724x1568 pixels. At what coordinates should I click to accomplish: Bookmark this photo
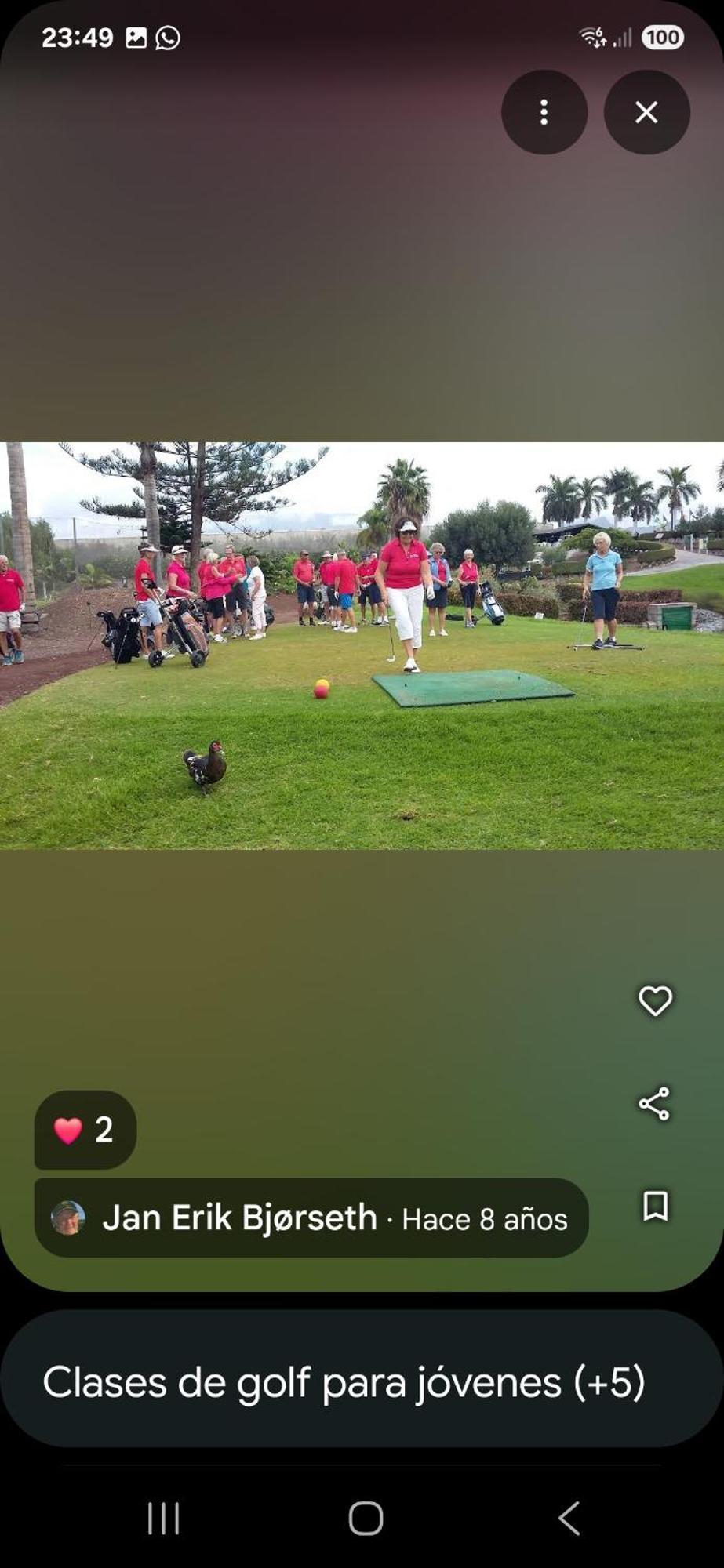click(x=655, y=1206)
